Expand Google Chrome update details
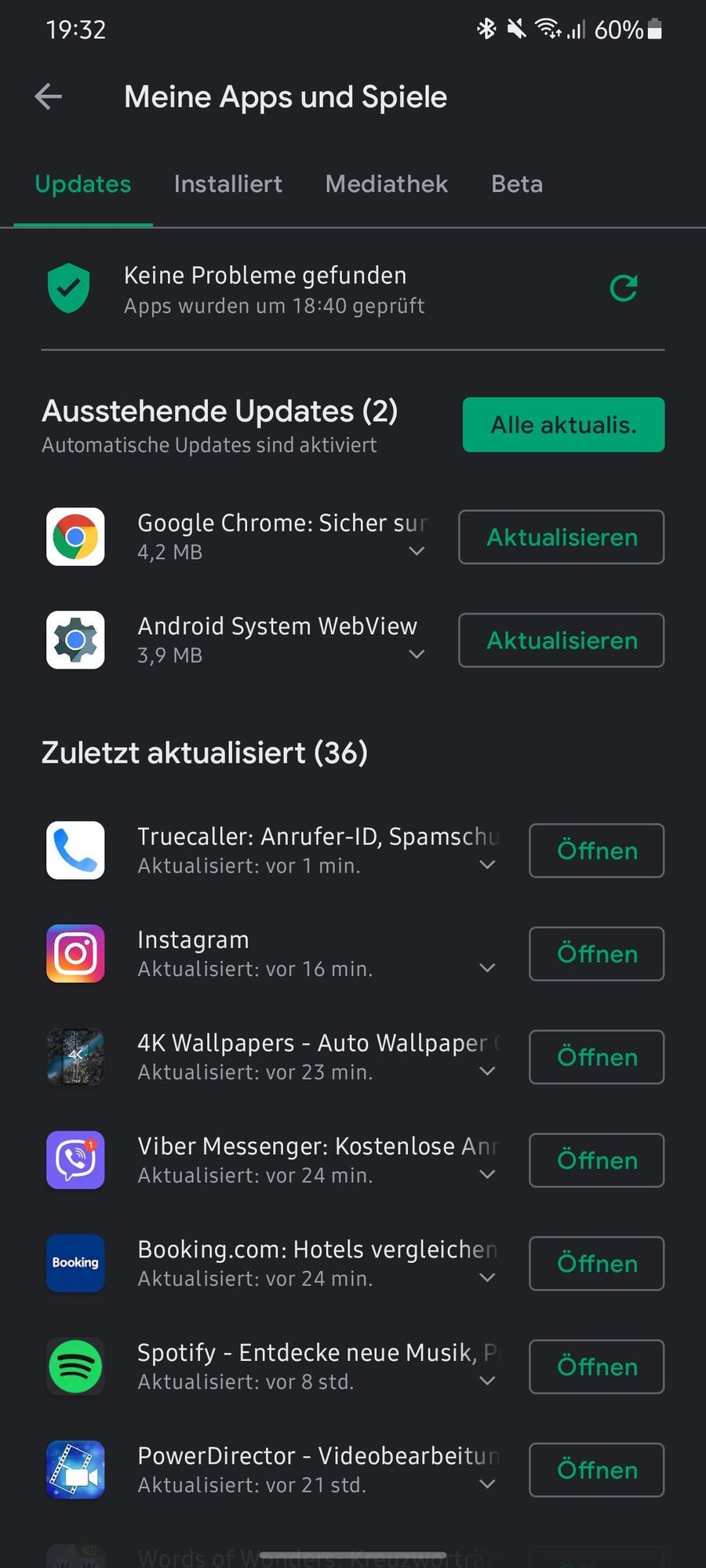Screen dimensions: 706x1568 417,551
